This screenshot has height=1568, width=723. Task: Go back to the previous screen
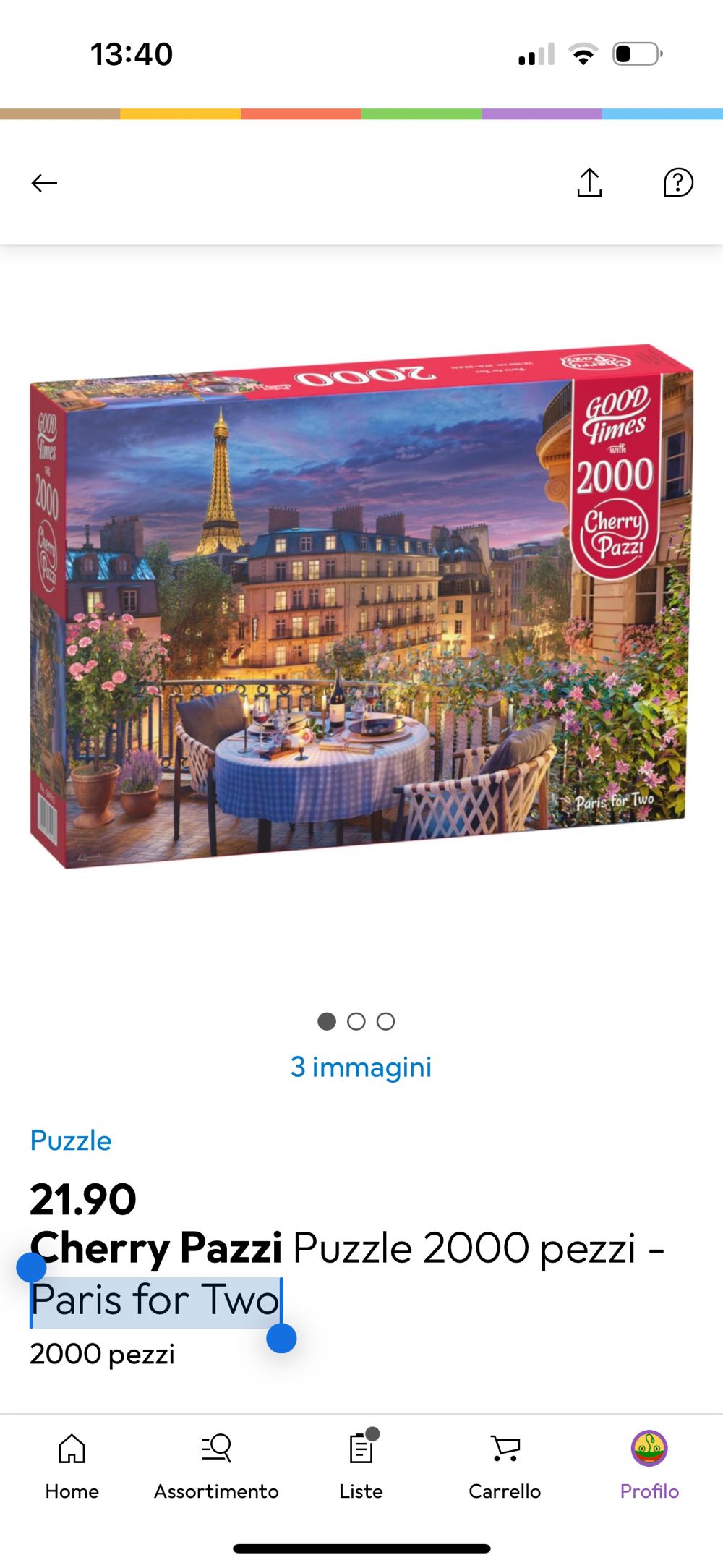(x=44, y=183)
